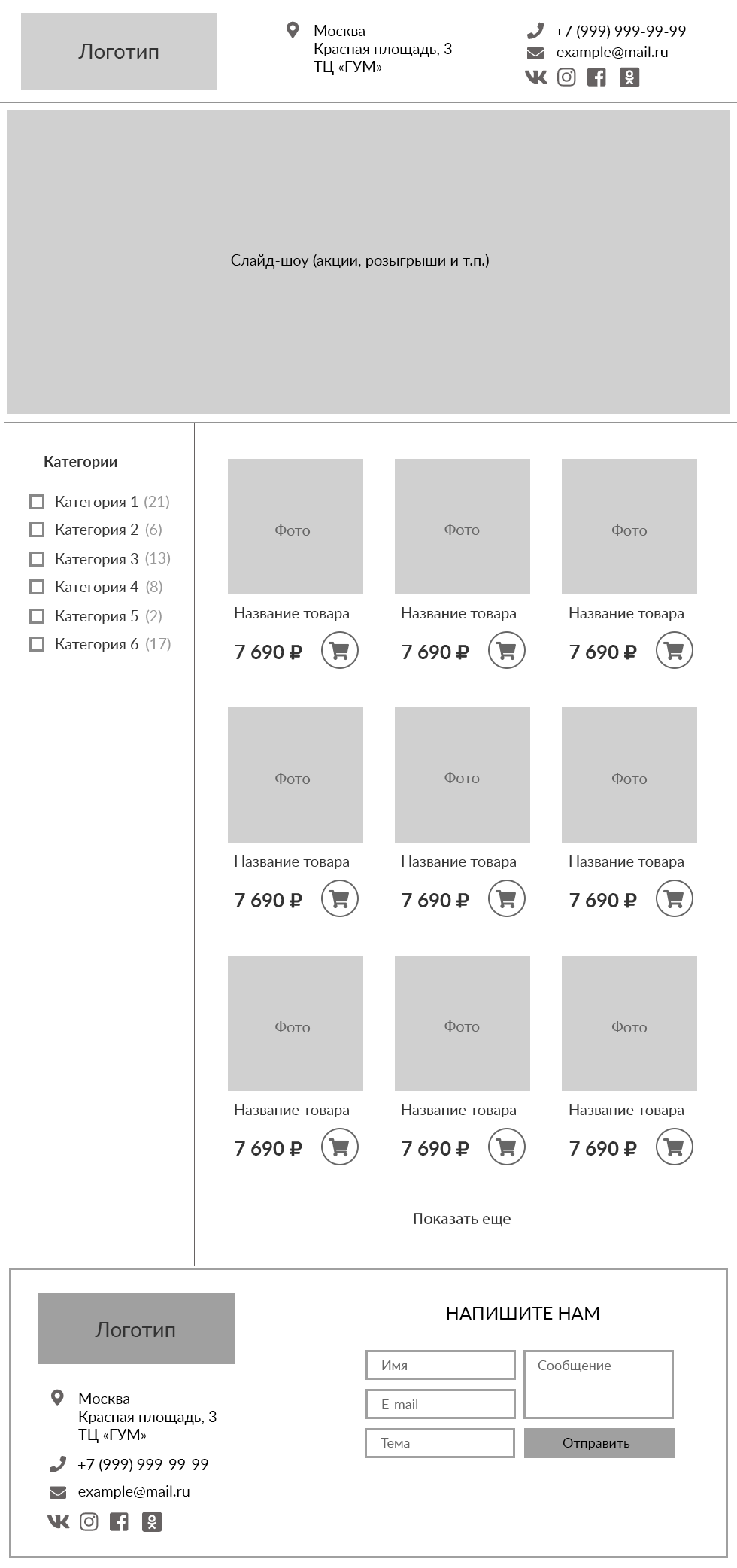
Task: Open the Odnoklassniki icon in the top header
Action: (x=629, y=77)
